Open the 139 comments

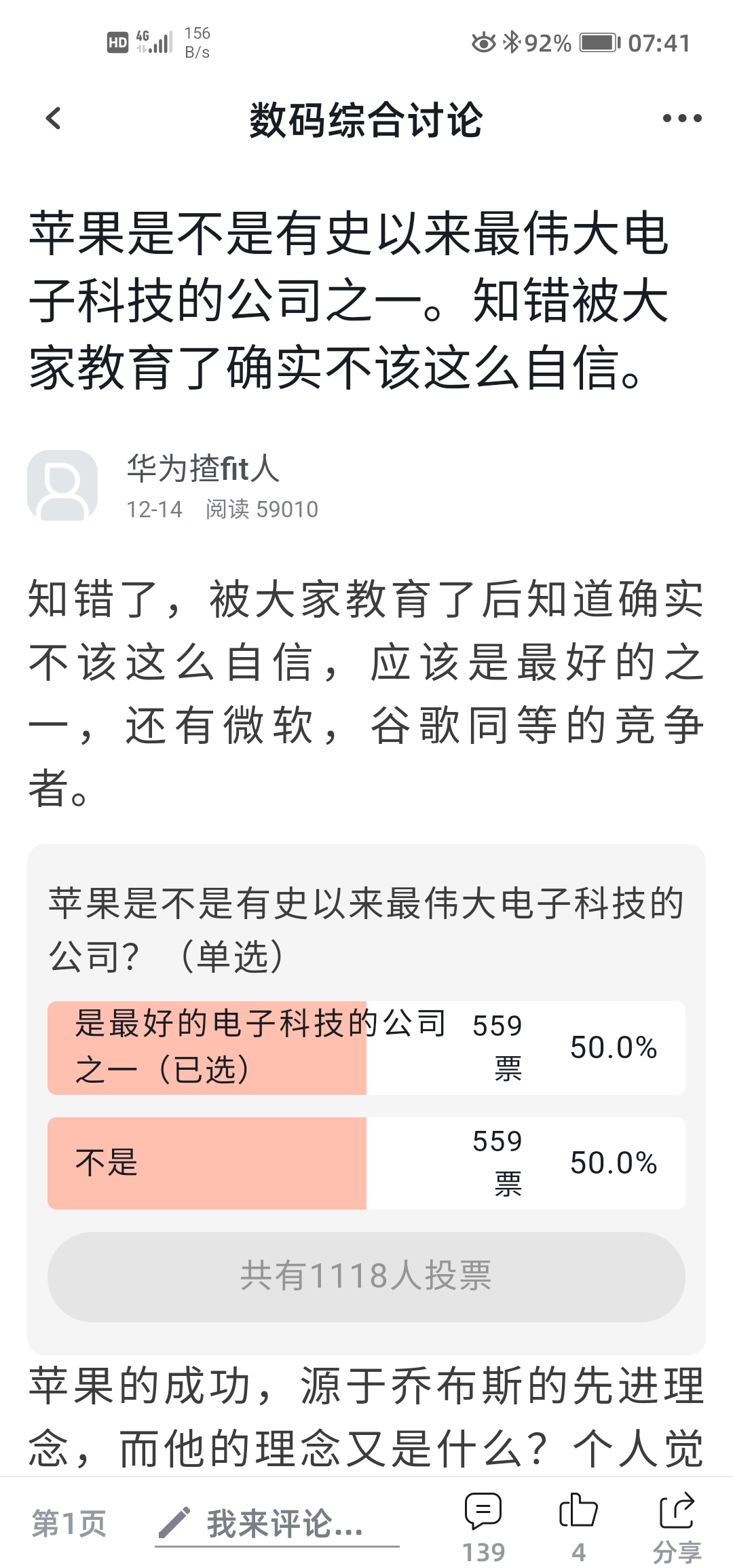483,1527
